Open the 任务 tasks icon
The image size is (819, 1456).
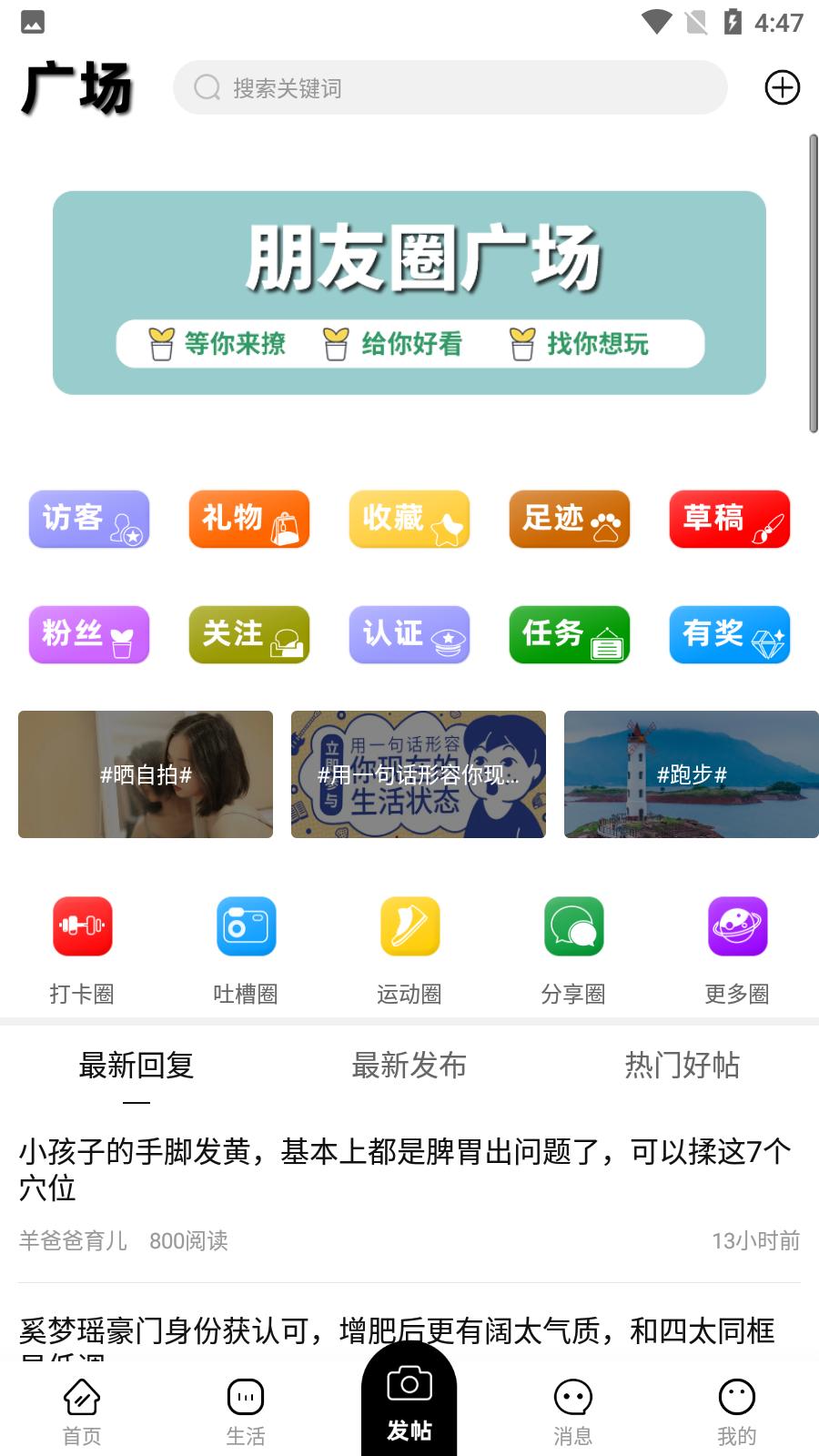pyautogui.click(x=569, y=635)
